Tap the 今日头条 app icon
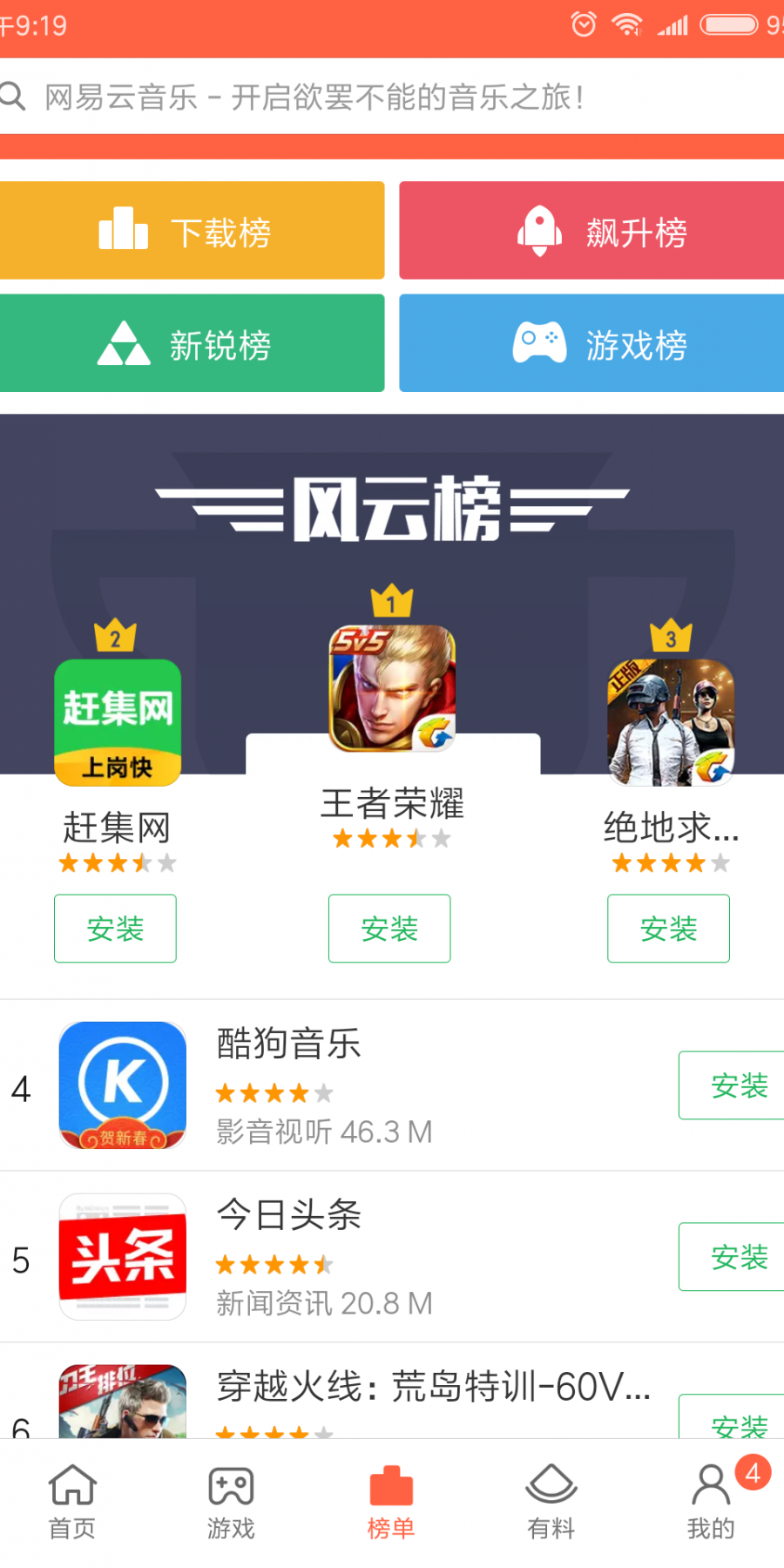784x1568 pixels. (122, 1257)
